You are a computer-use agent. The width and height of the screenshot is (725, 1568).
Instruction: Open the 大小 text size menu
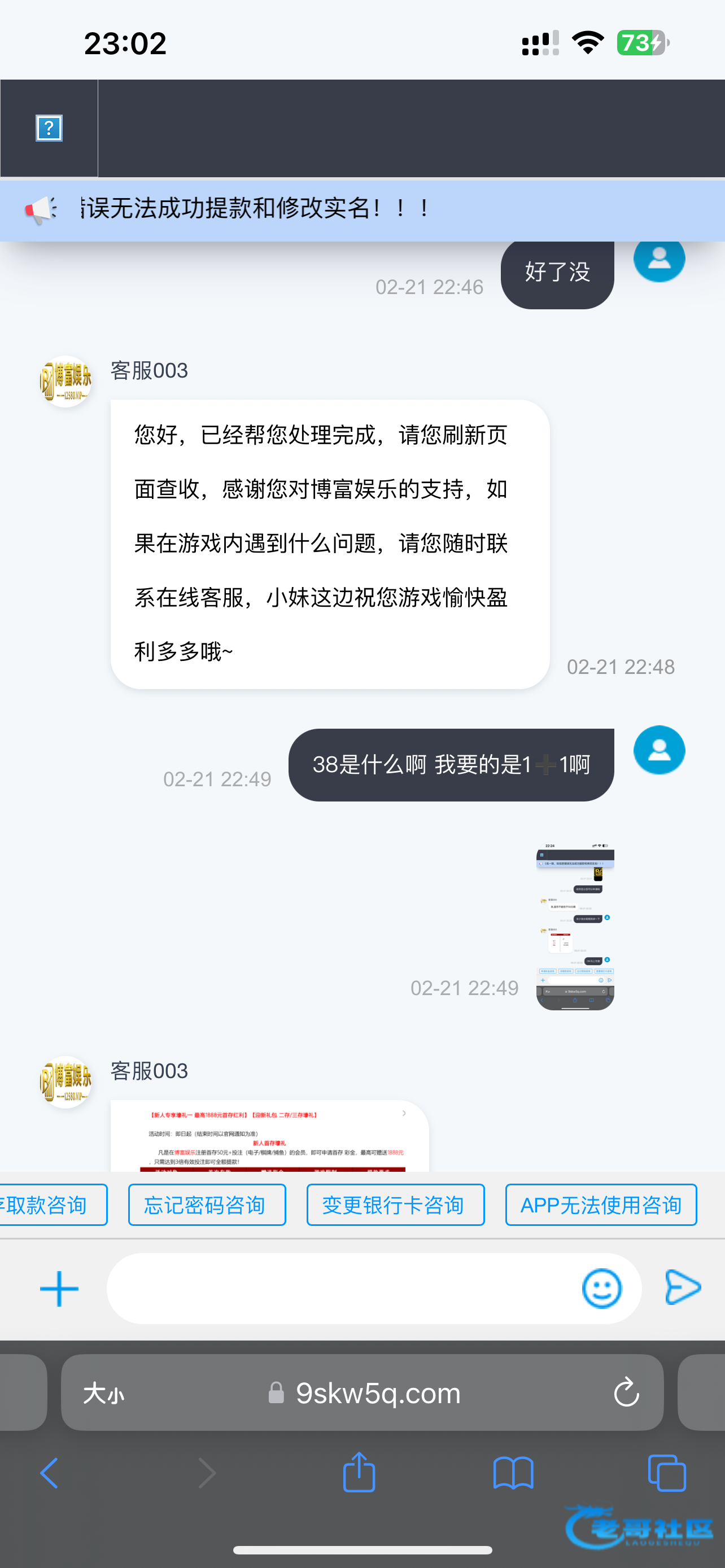(103, 1393)
